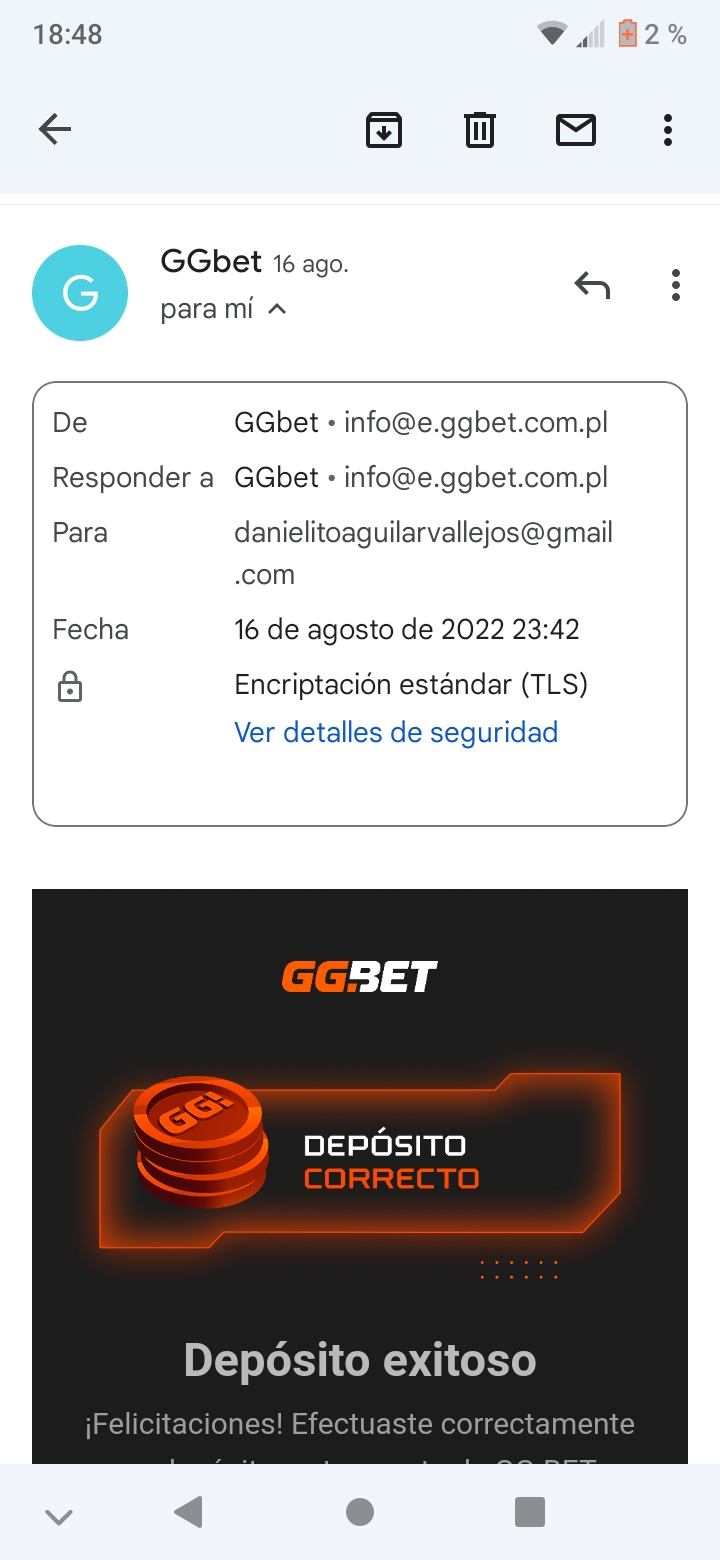
Task: Collapse the 'para mí' recipient details
Action: pyautogui.click(x=278, y=310)
